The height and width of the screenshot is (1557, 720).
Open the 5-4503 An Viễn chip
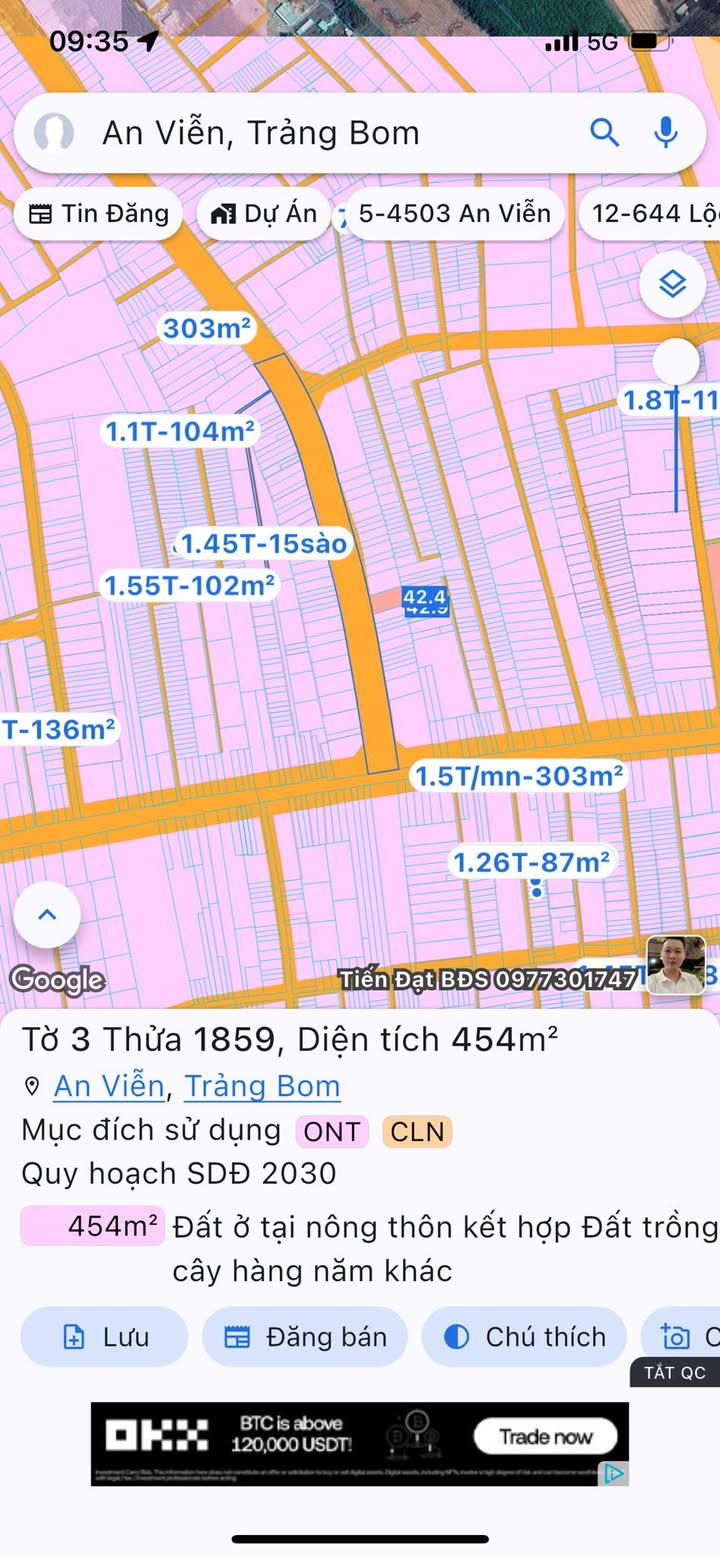coord(454,213)
